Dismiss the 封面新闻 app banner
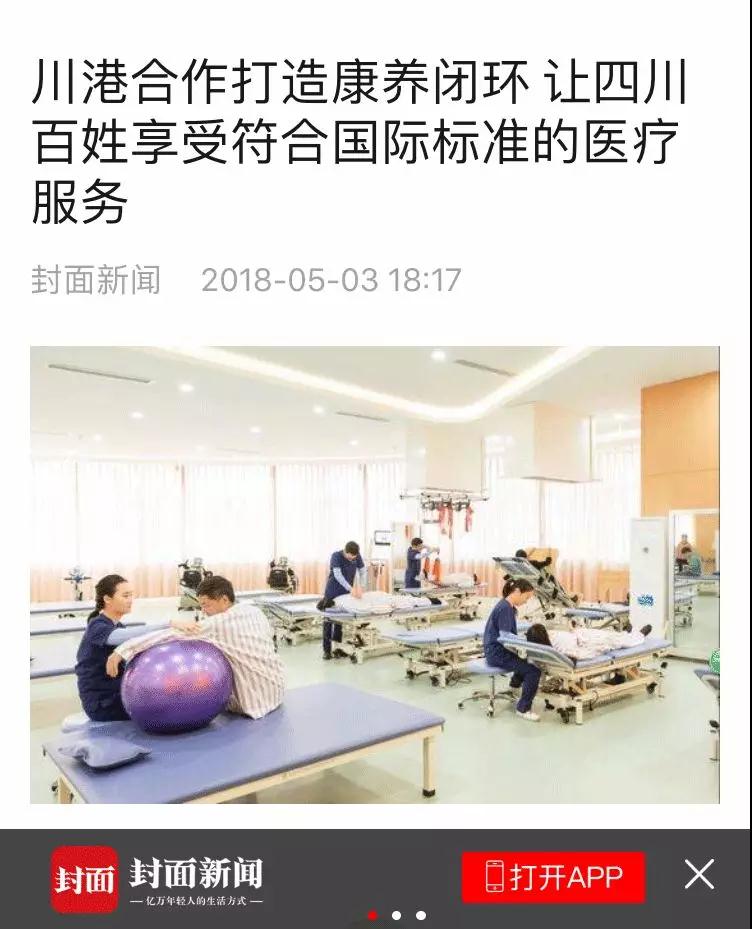The height and width of the screenshot is (929, 752). click(699, 875)
